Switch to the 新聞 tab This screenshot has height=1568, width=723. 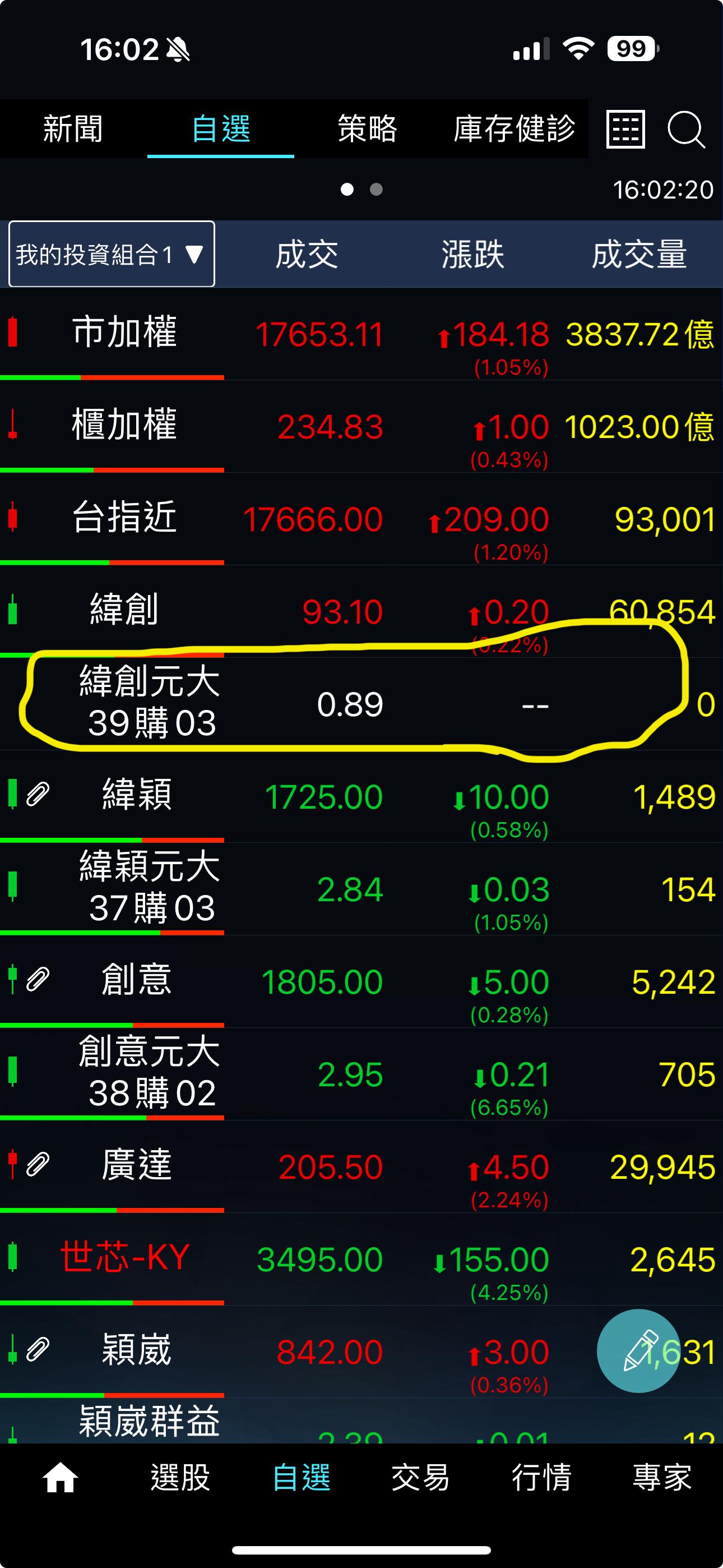[x=73, y=129]
